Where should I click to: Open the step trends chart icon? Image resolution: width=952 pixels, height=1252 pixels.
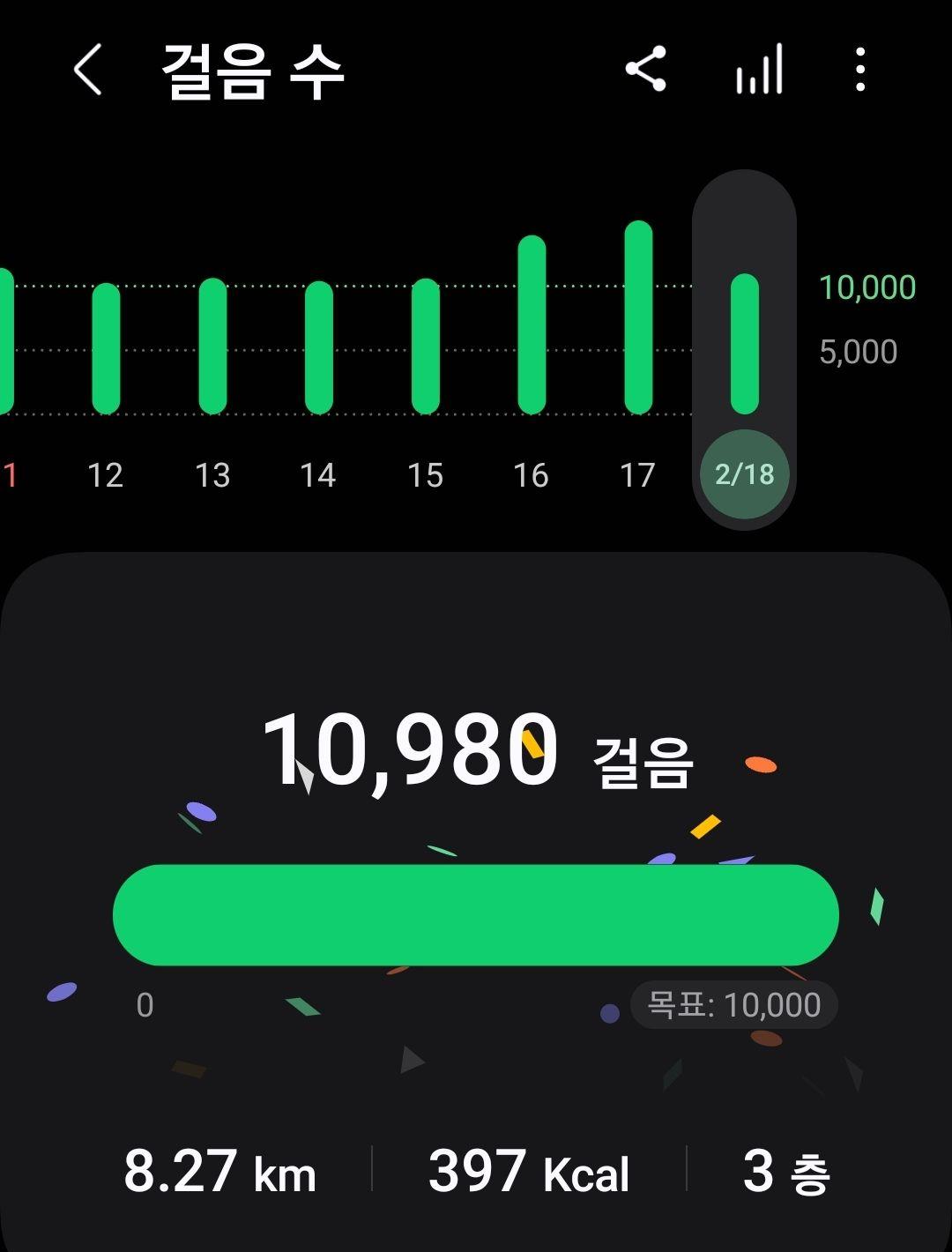point(759,71)
